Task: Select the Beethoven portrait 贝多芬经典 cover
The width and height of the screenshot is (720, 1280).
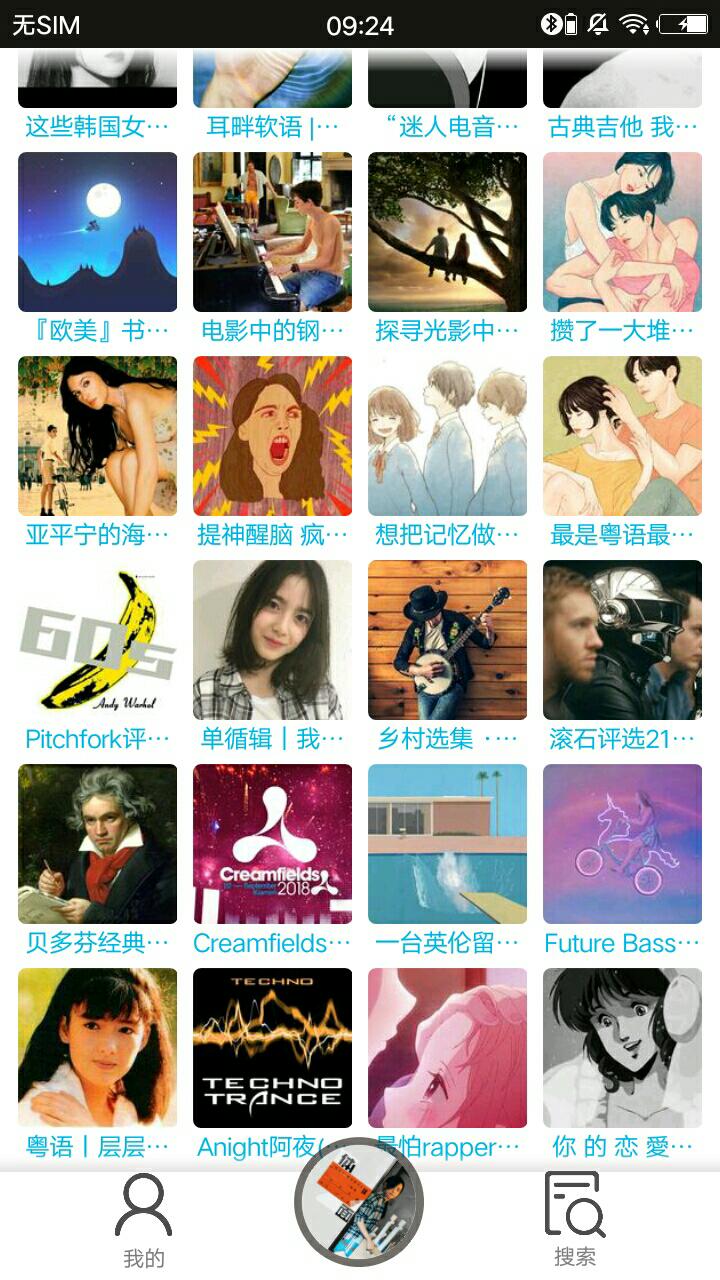Action: pos(96,844)
